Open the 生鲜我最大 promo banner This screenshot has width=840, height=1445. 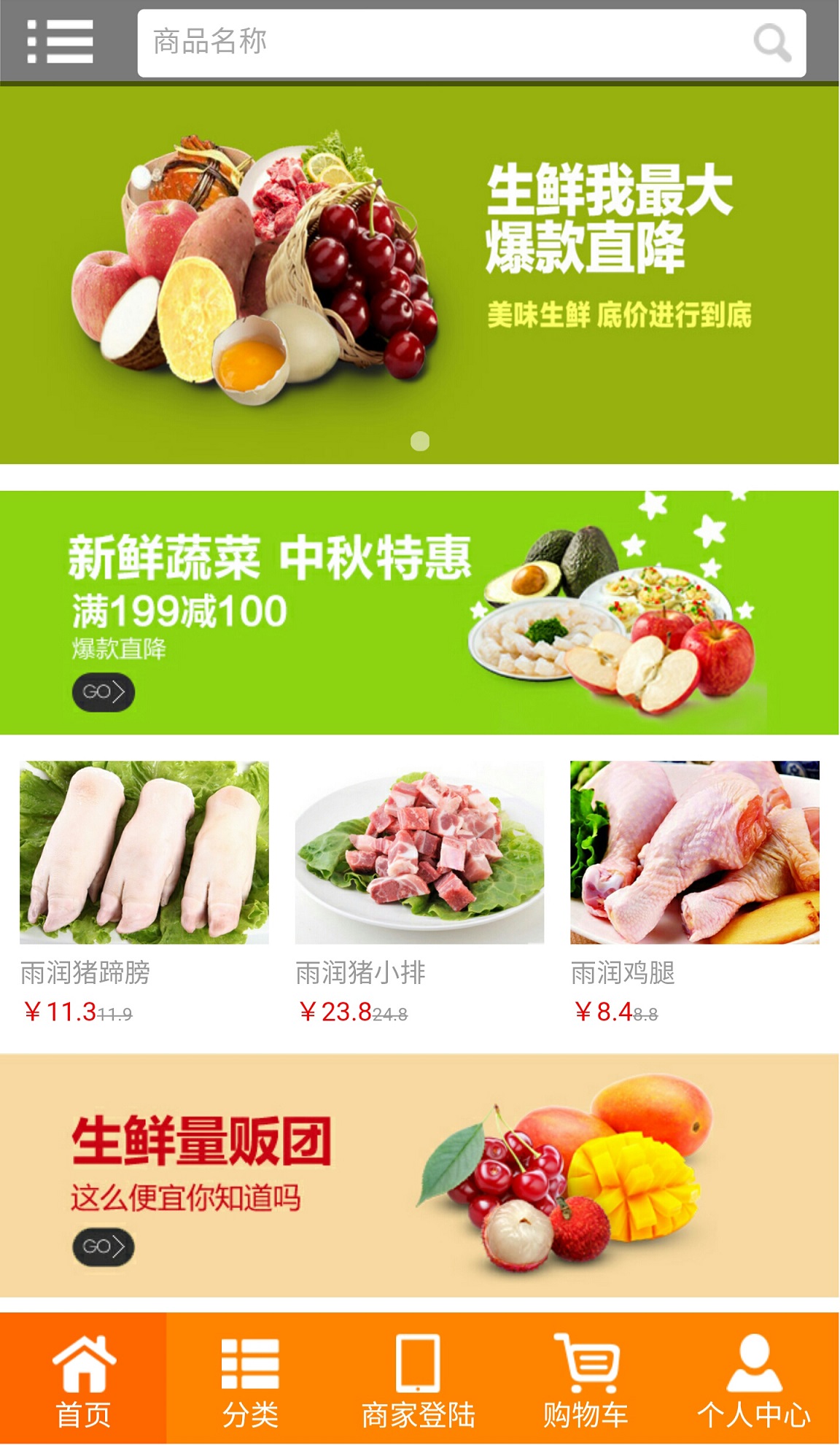tap(419, 275)
